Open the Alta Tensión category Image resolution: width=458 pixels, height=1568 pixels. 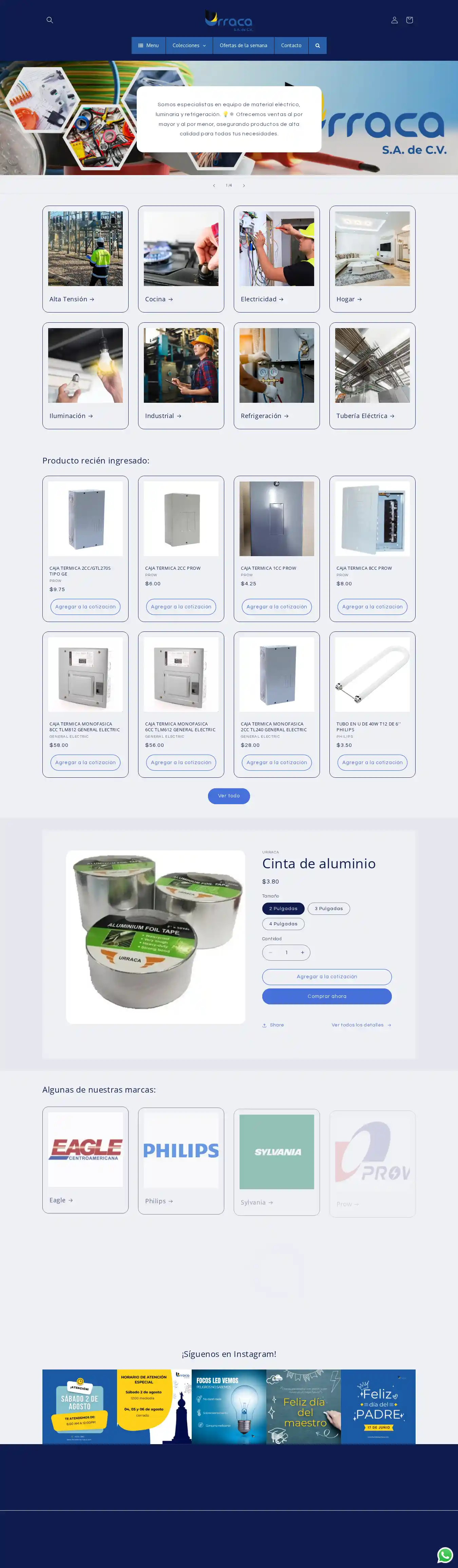[72, 299]
